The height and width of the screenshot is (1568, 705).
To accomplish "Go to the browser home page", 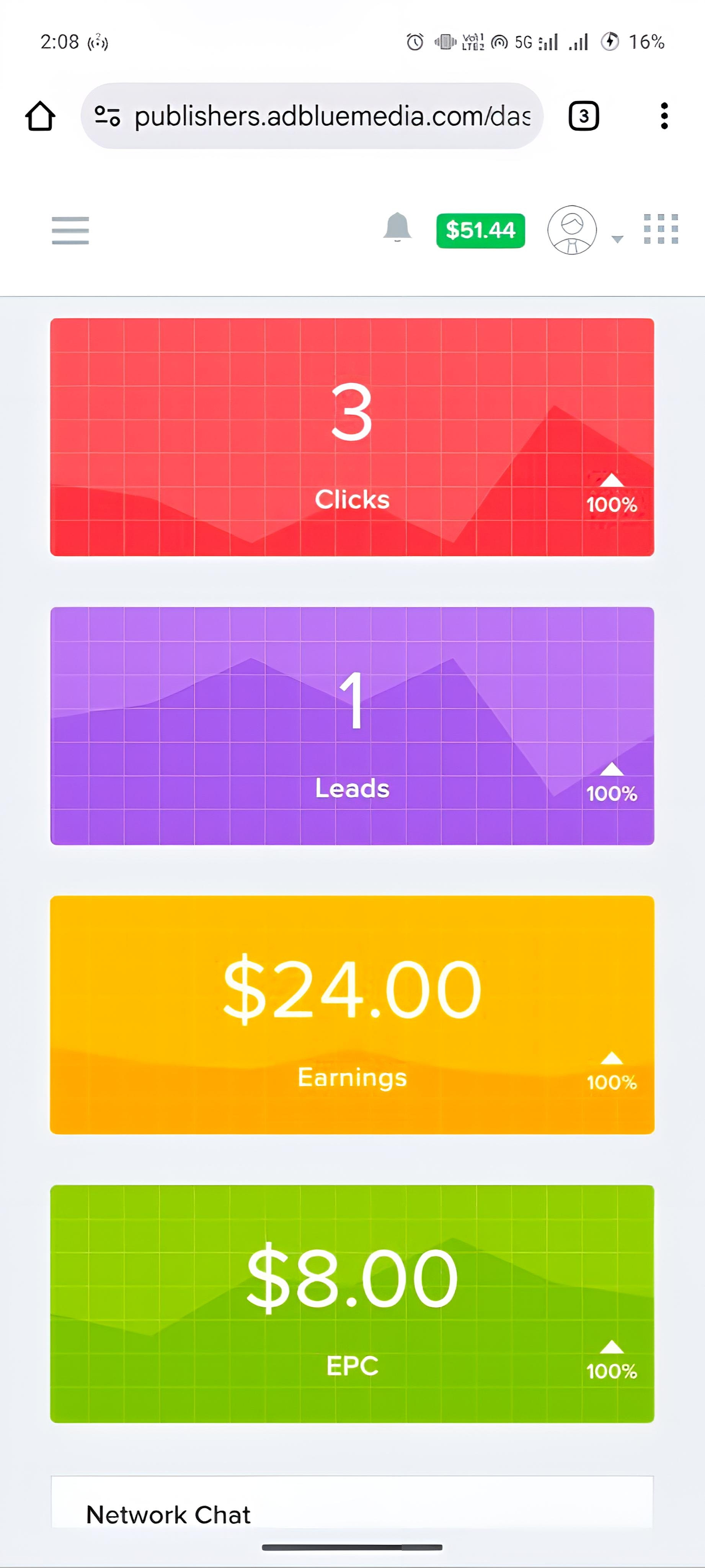I will [40, 116].
